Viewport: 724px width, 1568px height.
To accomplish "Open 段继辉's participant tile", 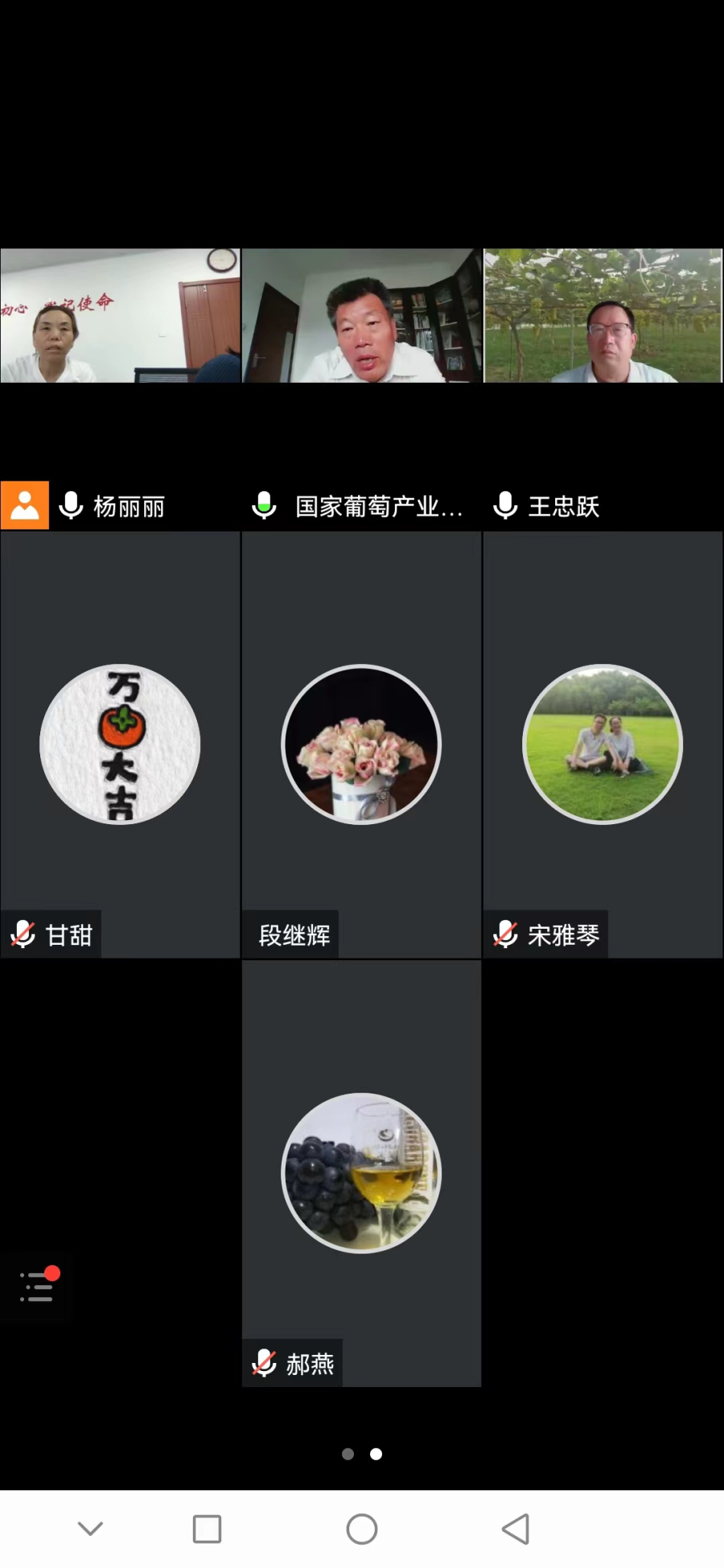I will pyautogui.click(x=361, y=744).
